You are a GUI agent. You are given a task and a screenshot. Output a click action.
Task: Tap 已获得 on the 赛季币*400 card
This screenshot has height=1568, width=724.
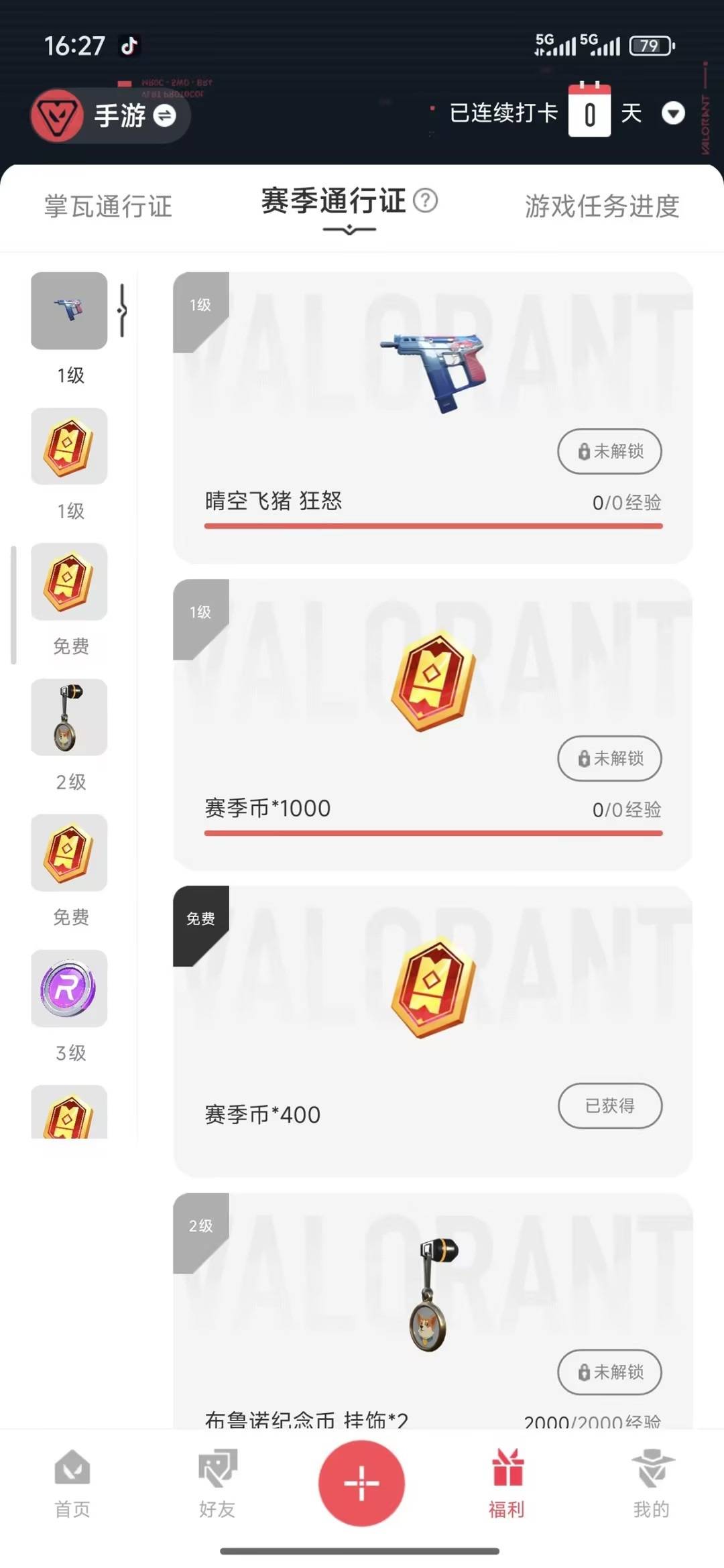[609, 1105]
